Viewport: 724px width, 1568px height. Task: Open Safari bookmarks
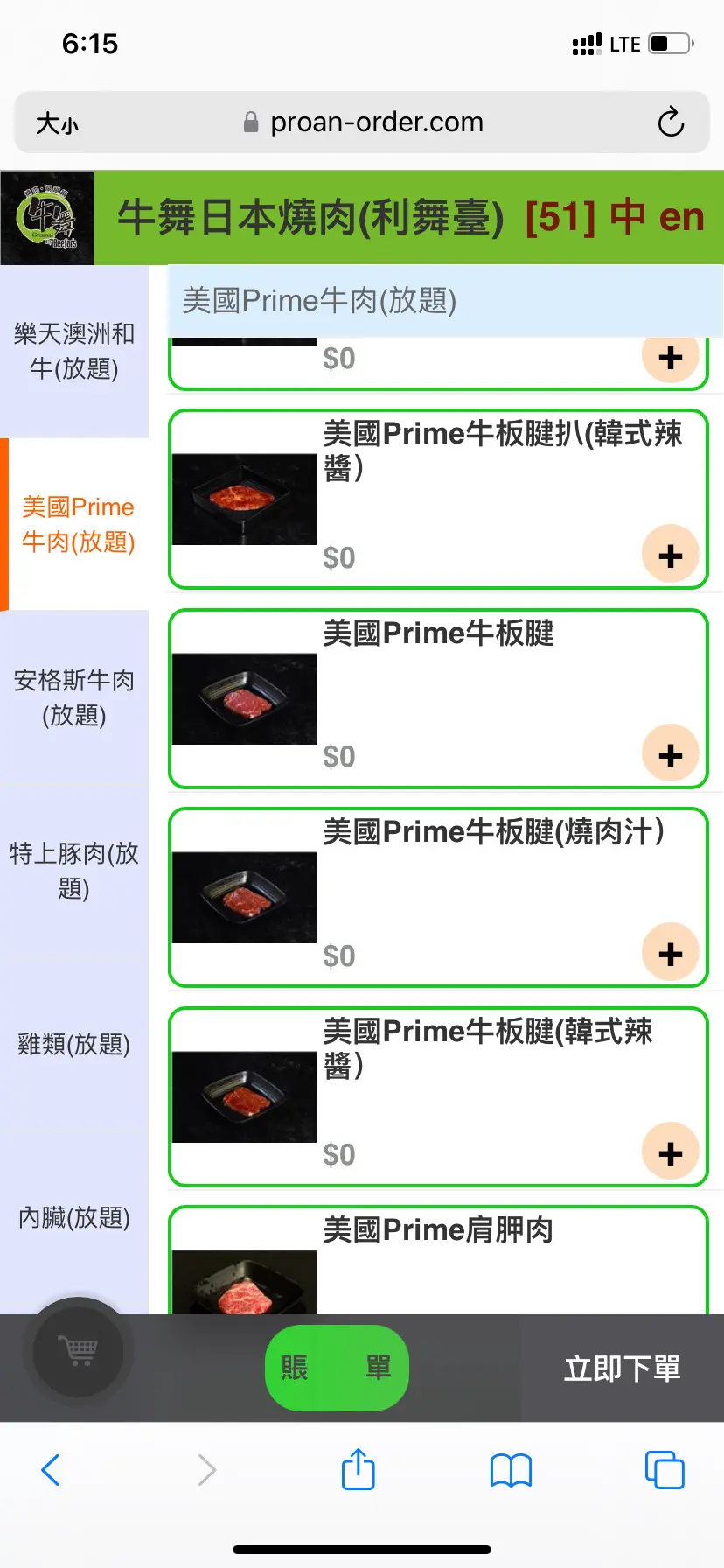[511, 1470]
